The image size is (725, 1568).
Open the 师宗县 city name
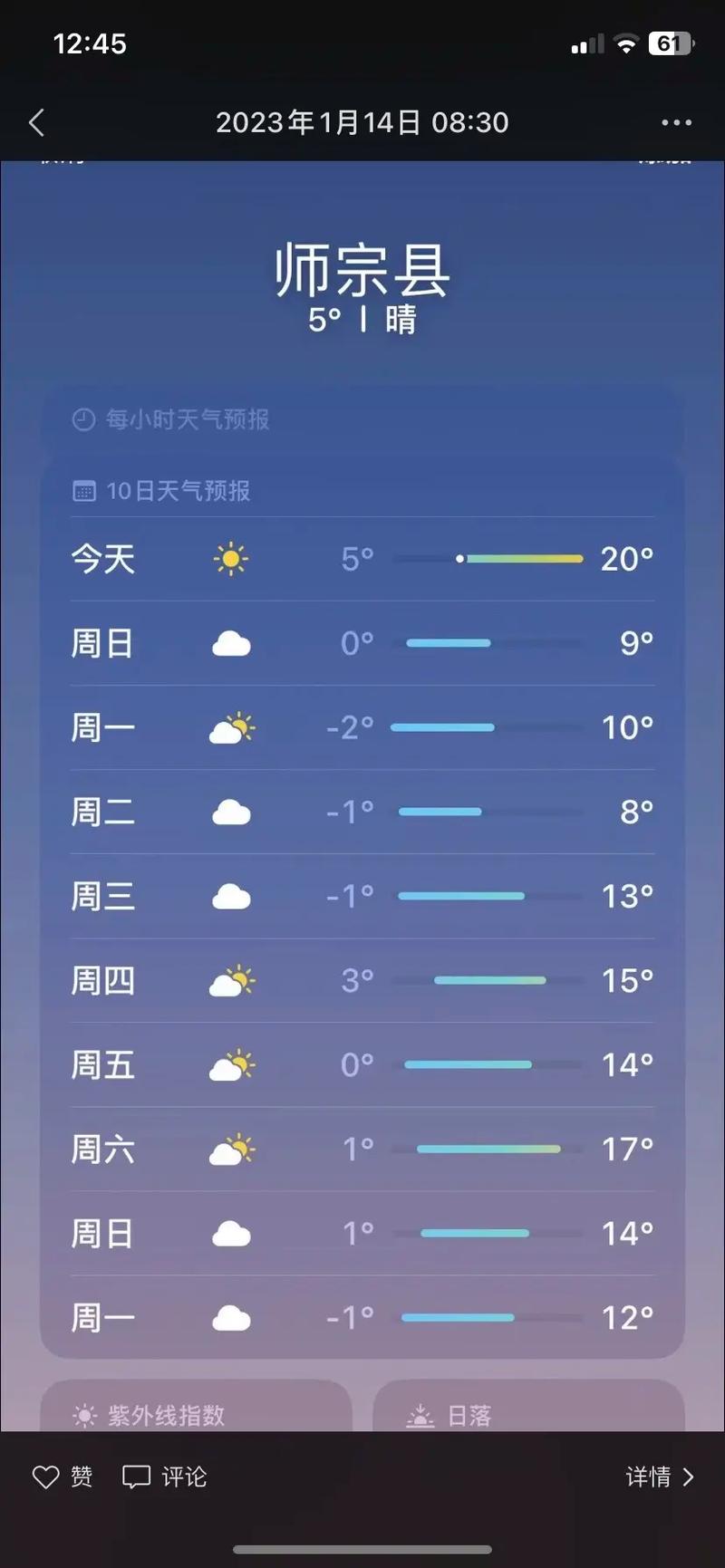tap(362, 270)
